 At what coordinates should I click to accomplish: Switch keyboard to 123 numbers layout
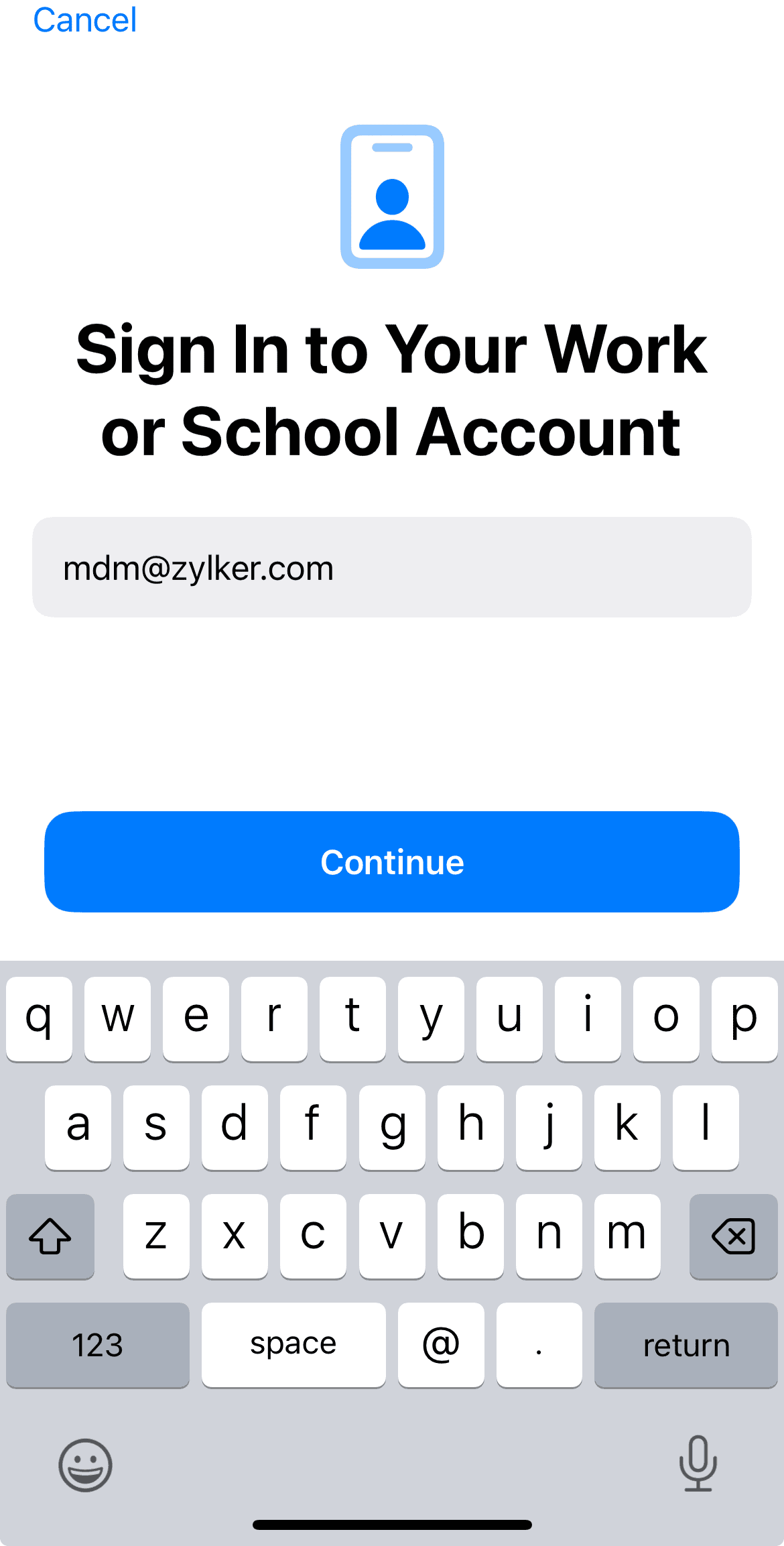pos(98,1345)
